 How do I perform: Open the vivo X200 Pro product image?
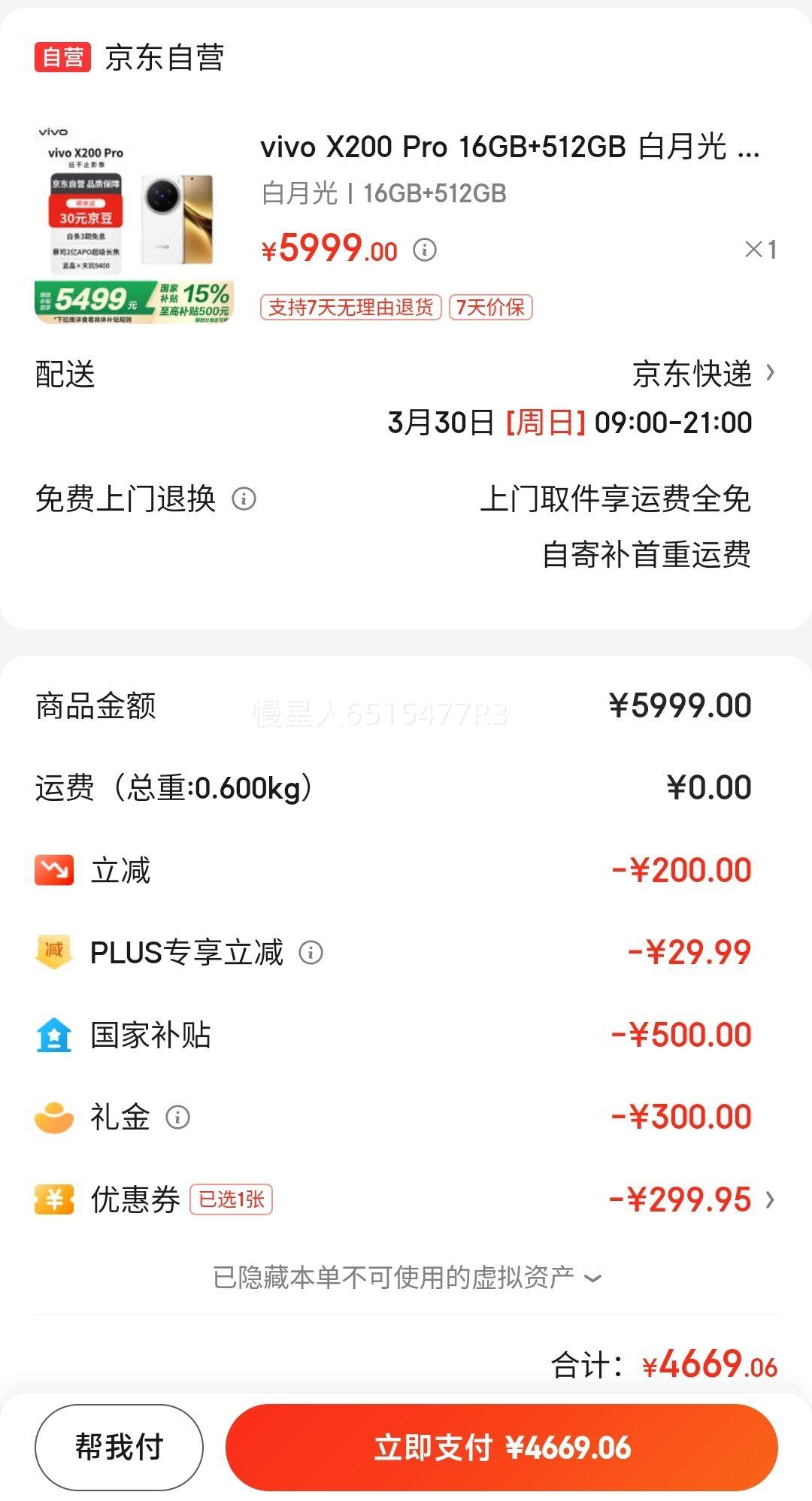[134, 224]
